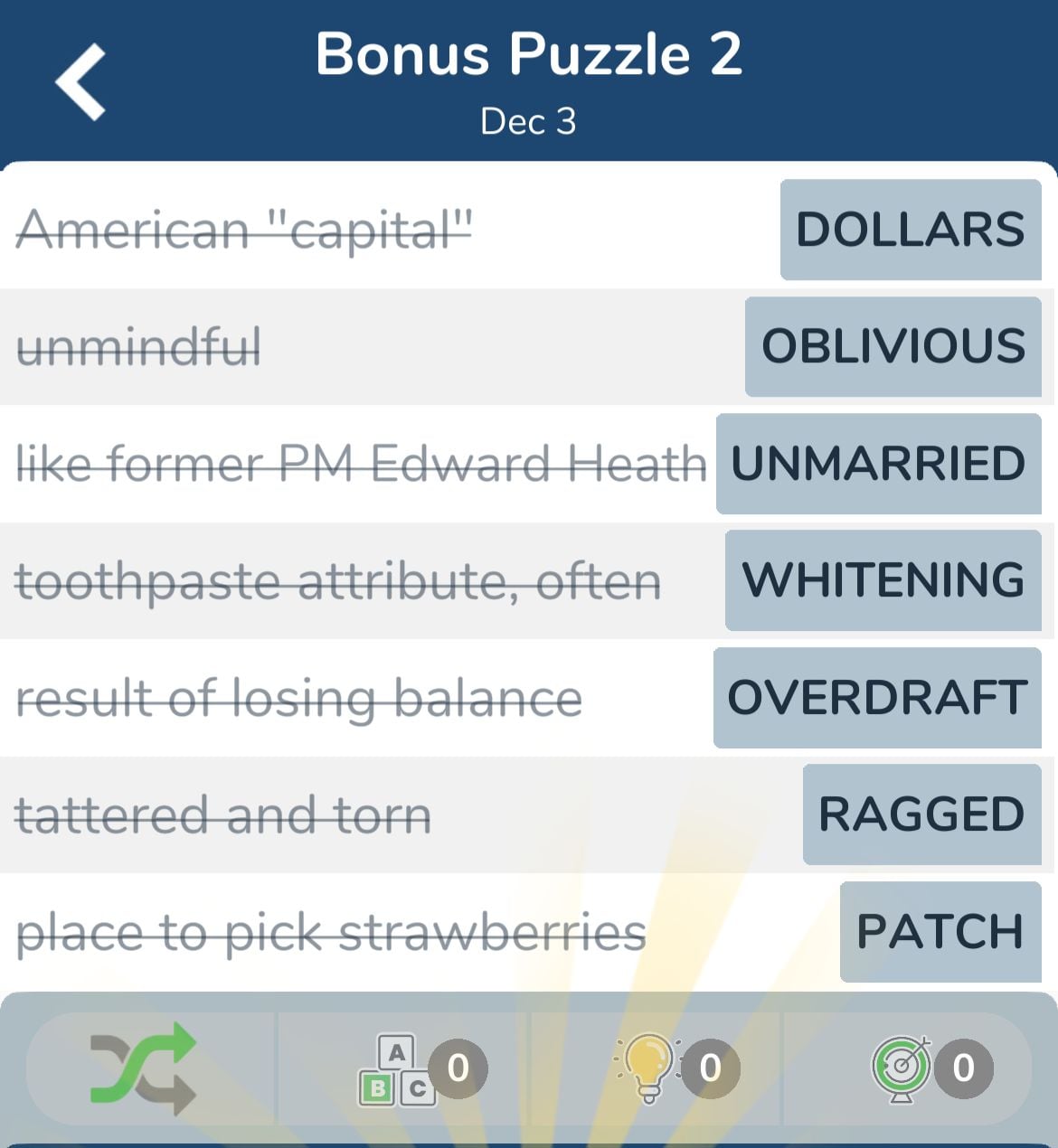Select the OBLIVIOUS answer tile
The height and width of the screenshot is (1148, 1058).
tap(893, 346)
